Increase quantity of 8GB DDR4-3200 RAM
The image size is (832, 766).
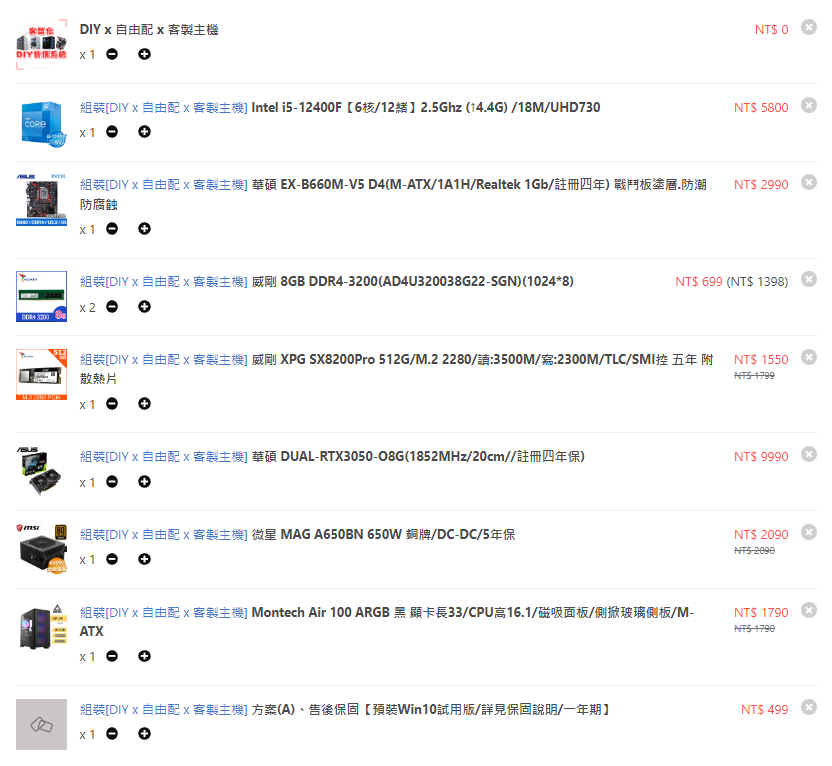144,307
